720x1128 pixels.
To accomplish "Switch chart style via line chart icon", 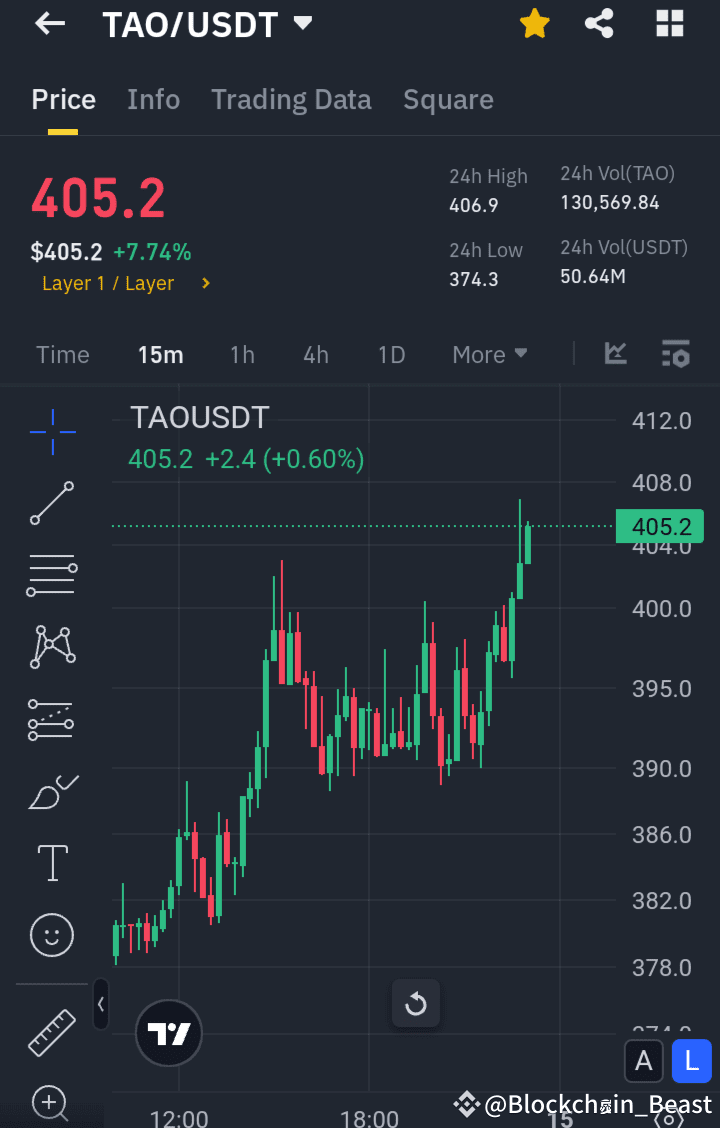I will [x=615, y=353].
